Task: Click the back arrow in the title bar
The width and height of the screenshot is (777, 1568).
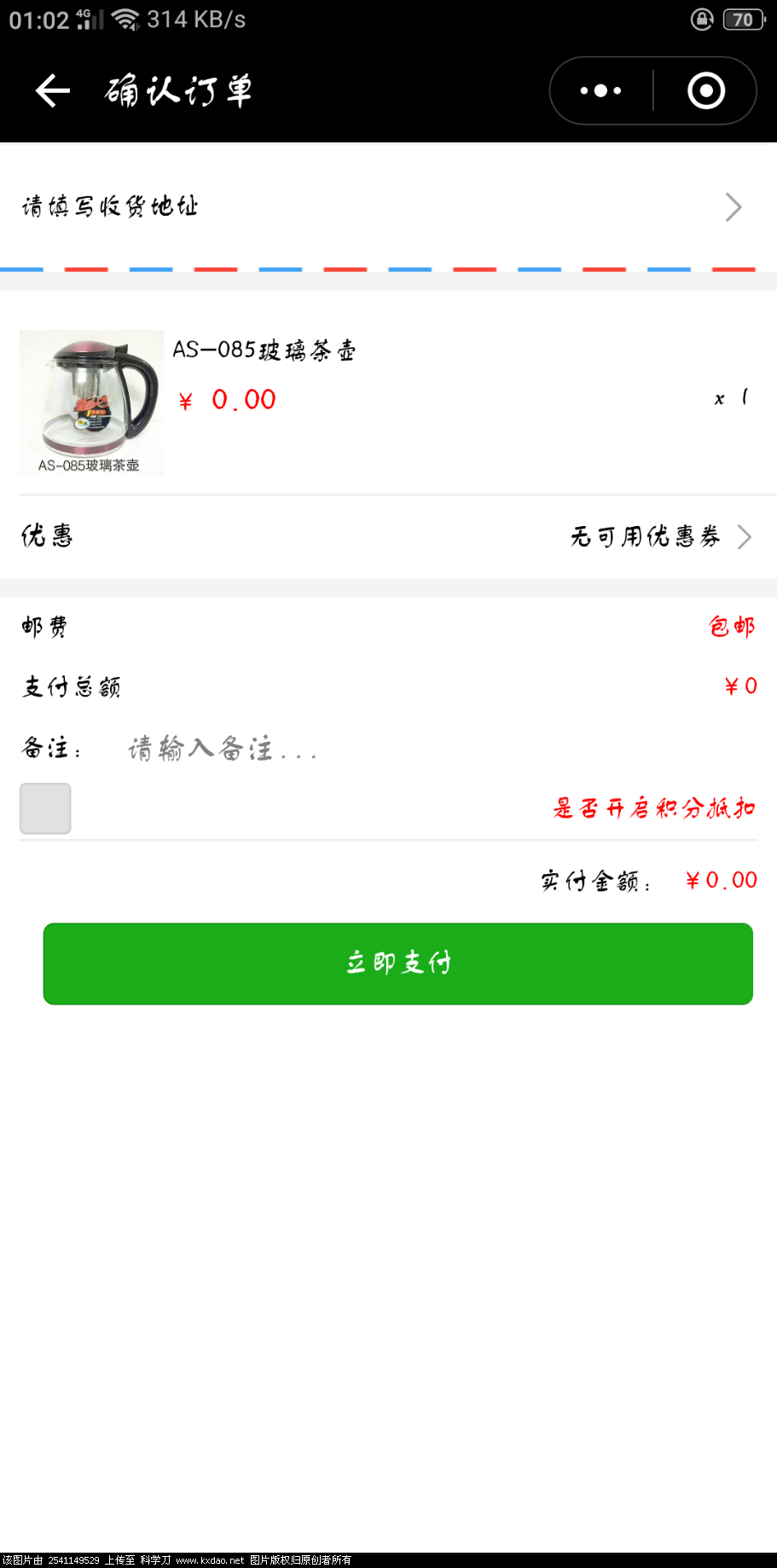Action: 51,90
